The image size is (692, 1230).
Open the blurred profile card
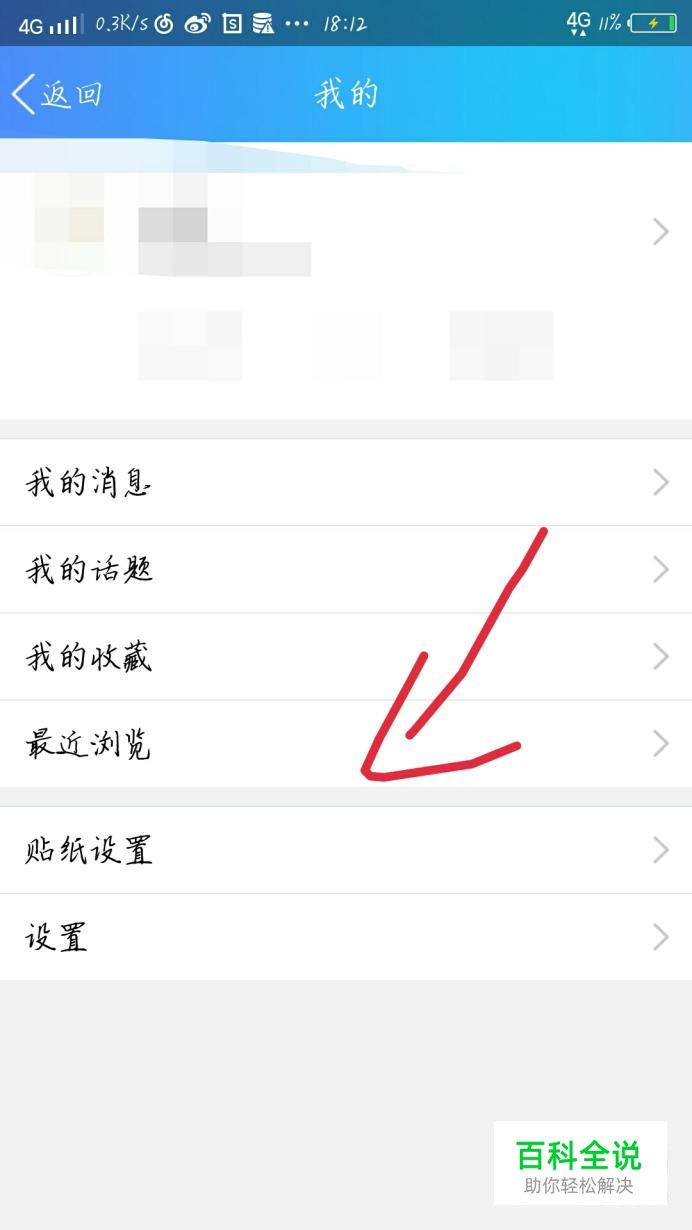click(346, 233)
